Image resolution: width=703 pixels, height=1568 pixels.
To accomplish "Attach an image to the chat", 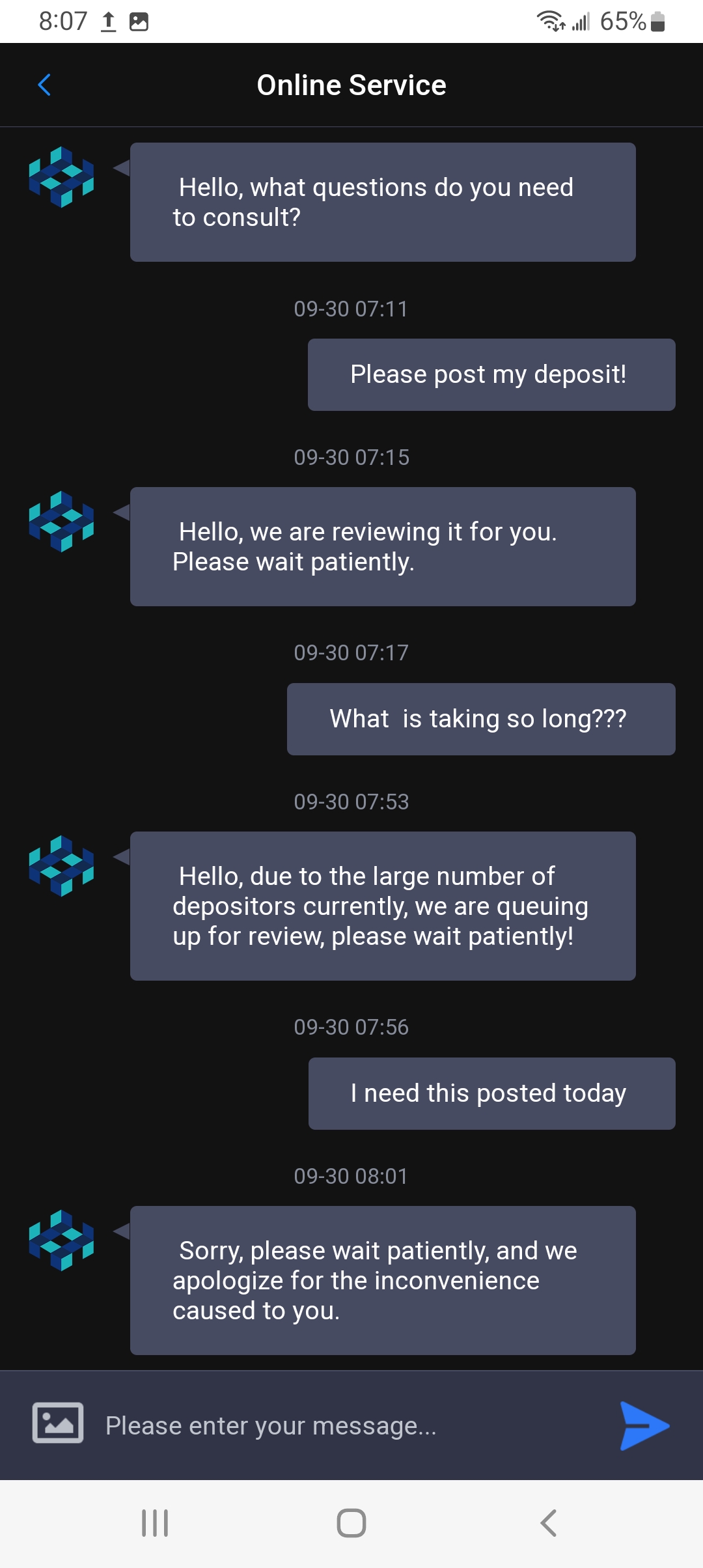I will click(58, 1423).
